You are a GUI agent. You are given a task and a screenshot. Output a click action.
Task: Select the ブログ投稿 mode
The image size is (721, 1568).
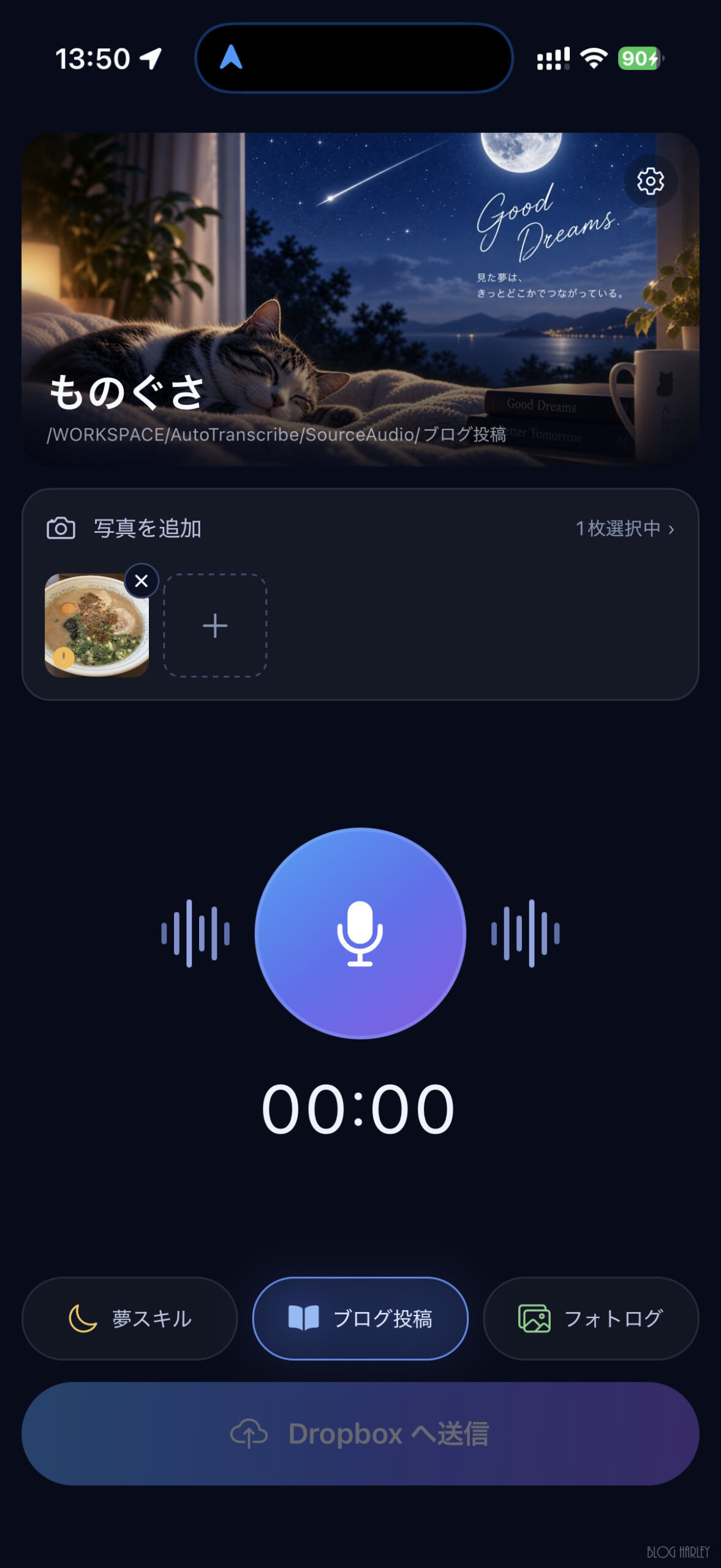coord(360,1318)
